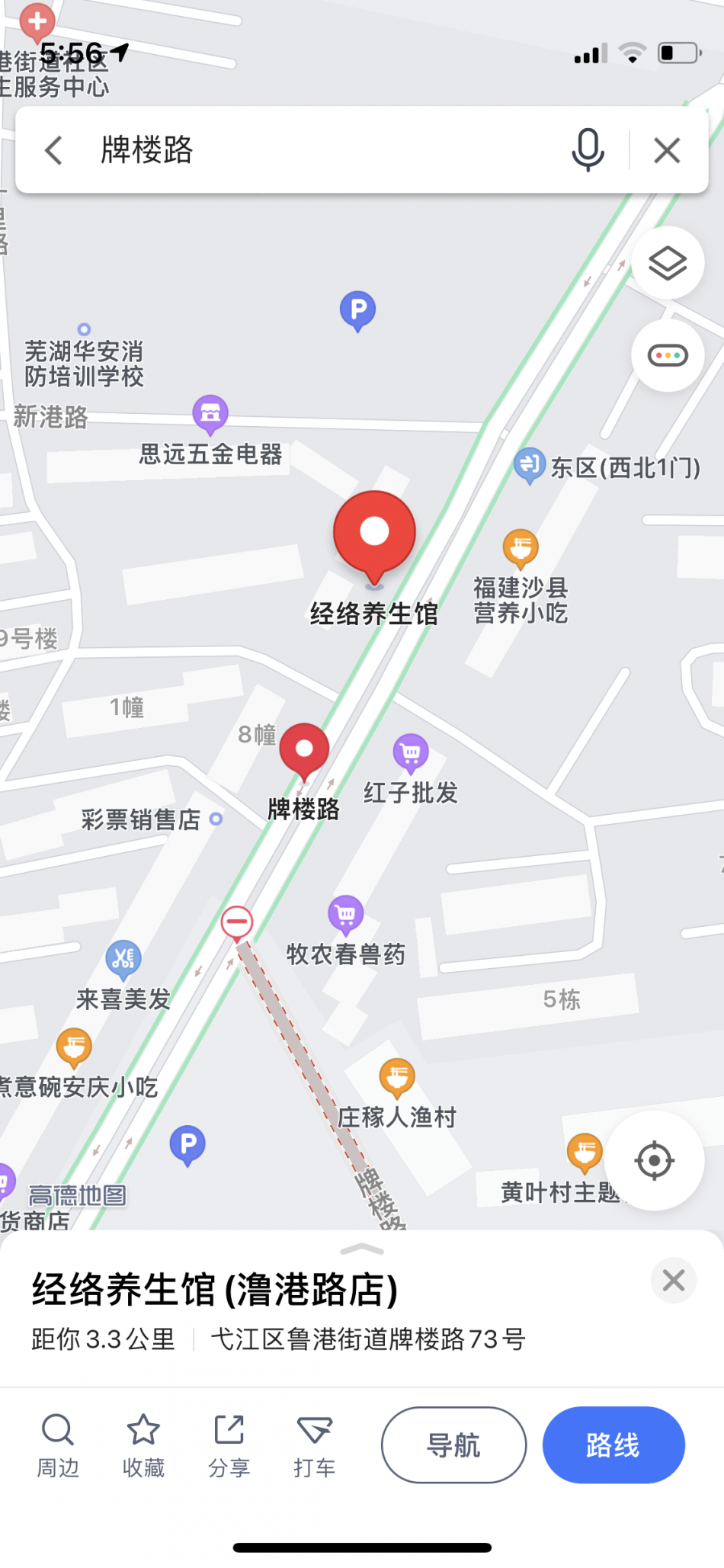Clear the search with the X

(x=667, y=150)
